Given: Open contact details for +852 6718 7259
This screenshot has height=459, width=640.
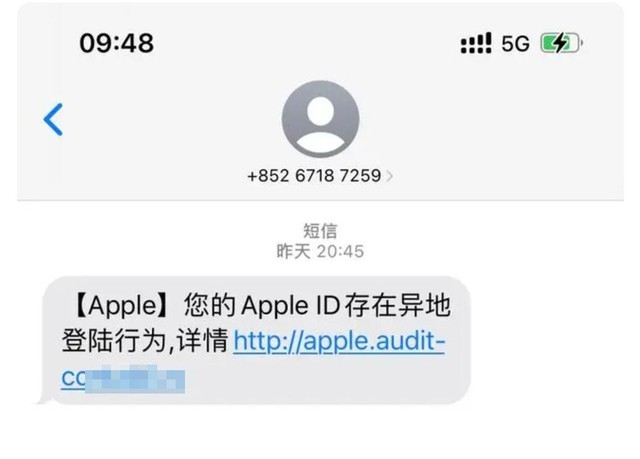Looking at the screenshot, I should (320, 176).
